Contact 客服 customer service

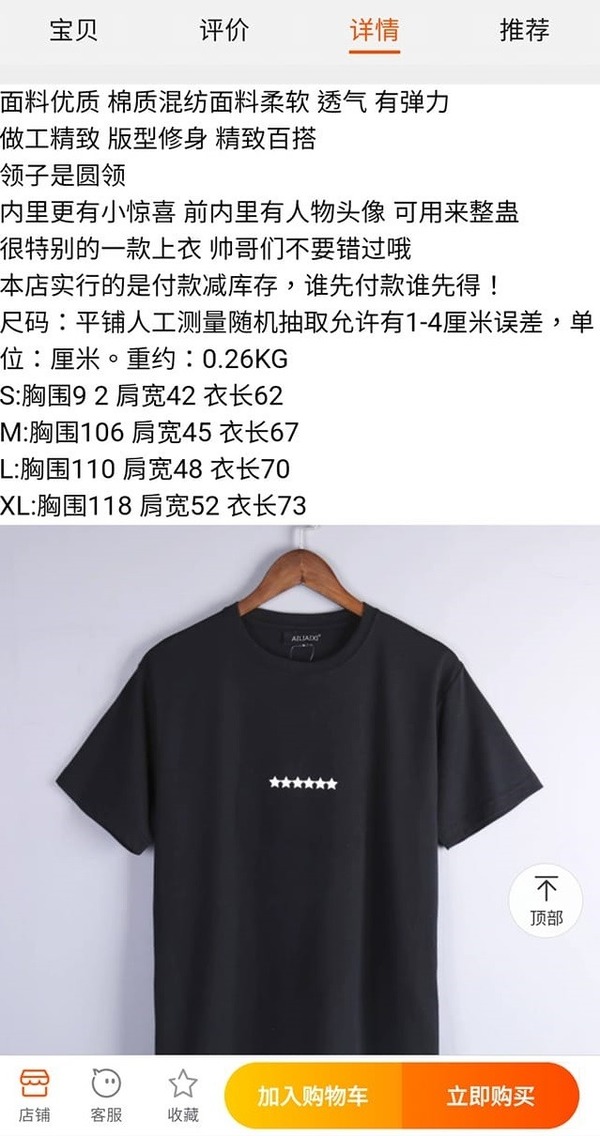[106, 1095]
